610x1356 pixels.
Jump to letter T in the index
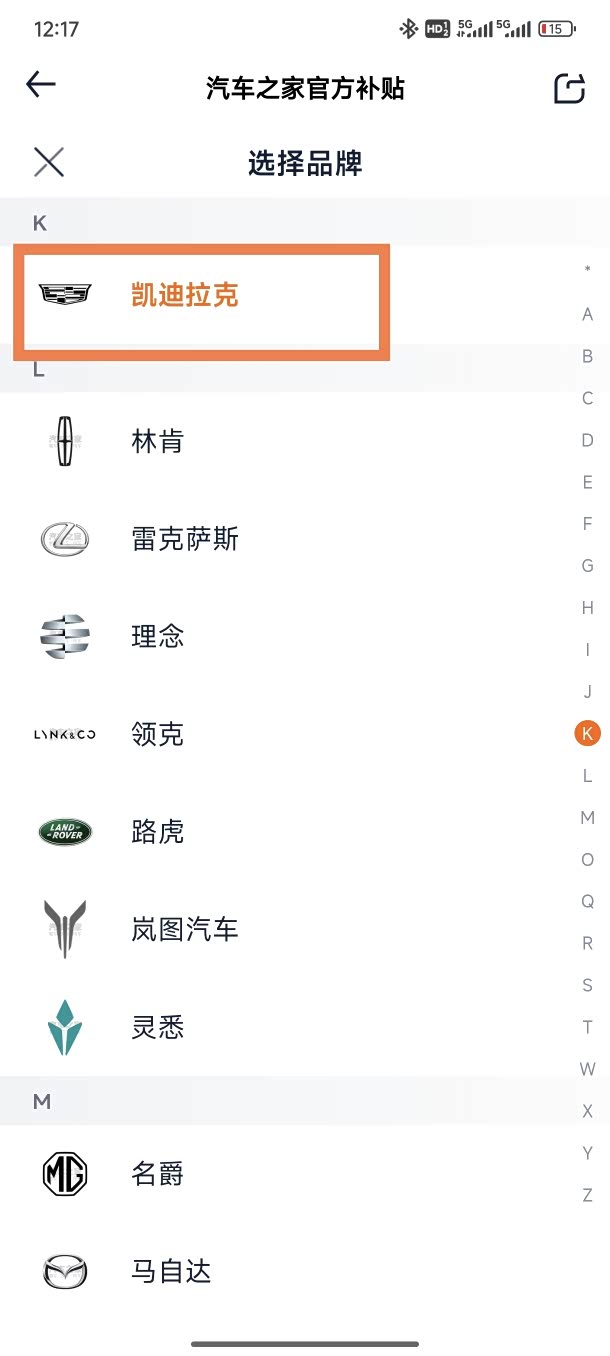coord(588,1027)
